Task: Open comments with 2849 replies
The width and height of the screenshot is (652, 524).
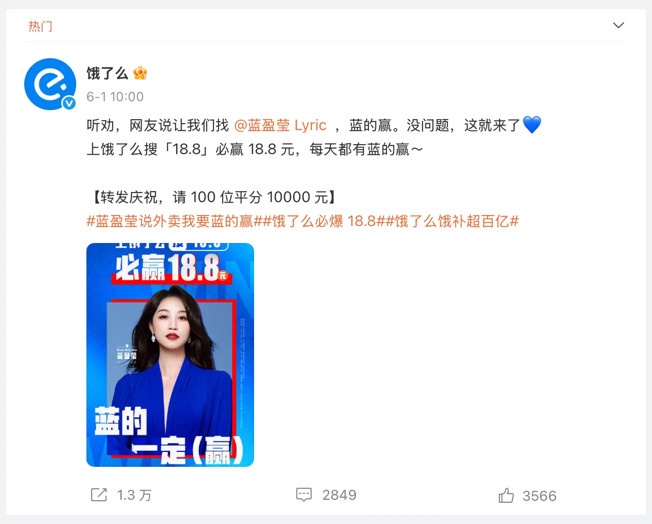Action: click(x=326, y=495)
